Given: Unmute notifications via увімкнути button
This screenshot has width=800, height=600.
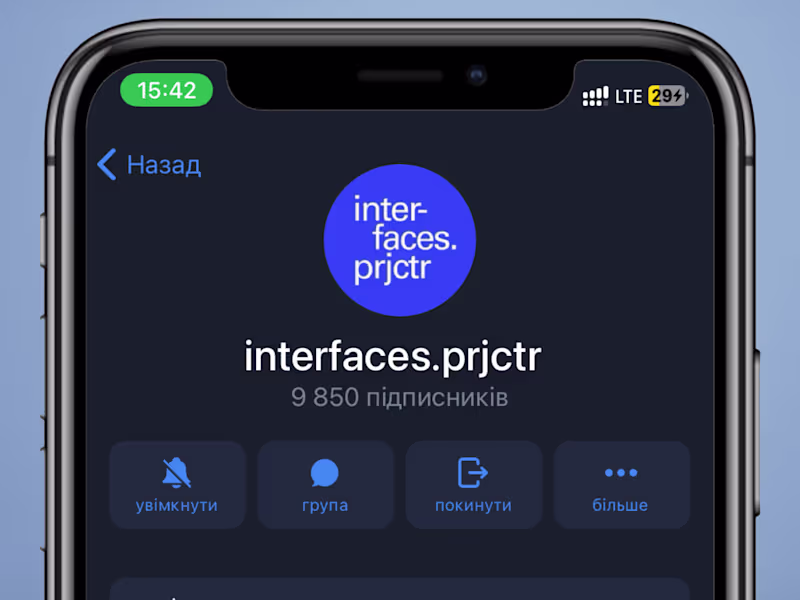Looking at the screenshot, I should click(177, 485).
